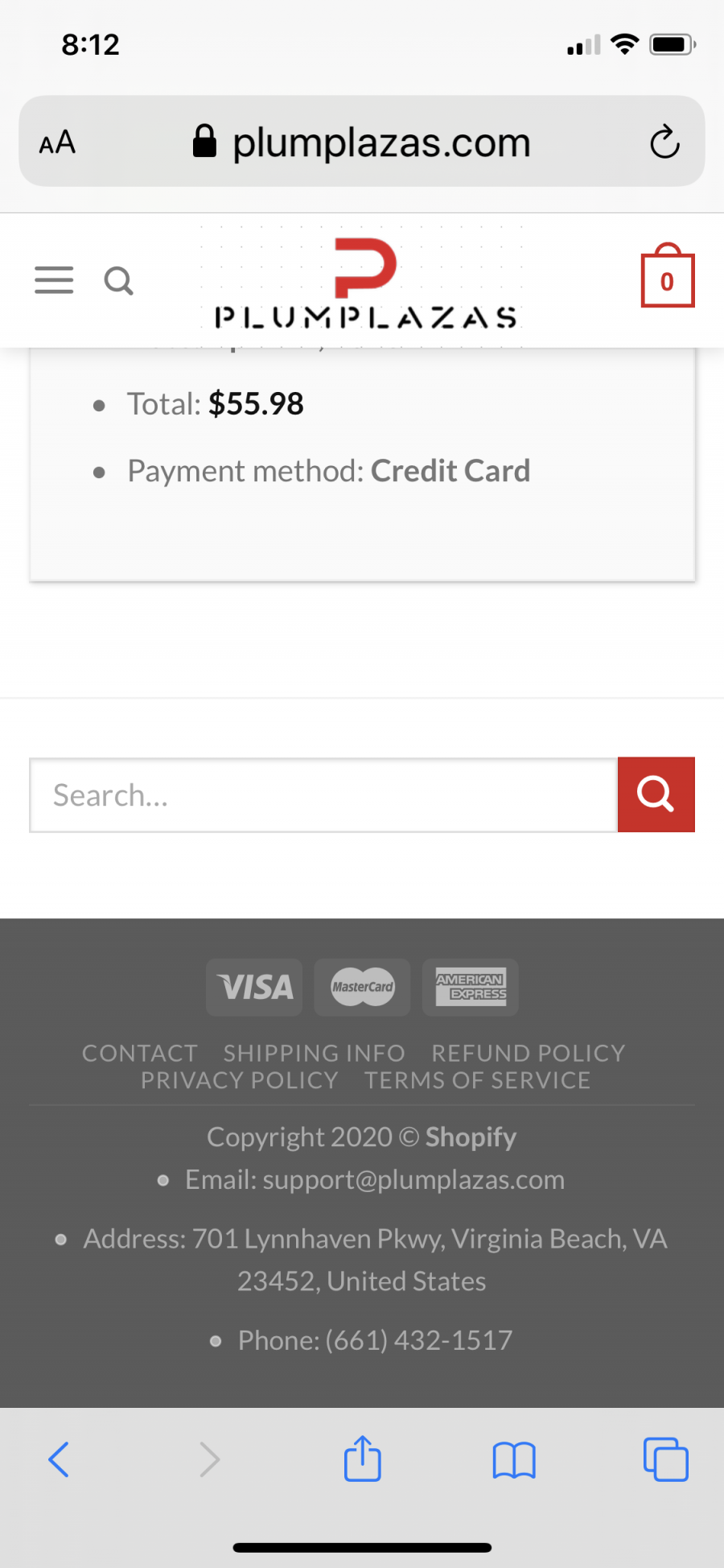The height and width of the screenshot is (1568, 724).
Task: Tap the header search magnifier icon
Action: pyautogui.click(x=118, y=281)
